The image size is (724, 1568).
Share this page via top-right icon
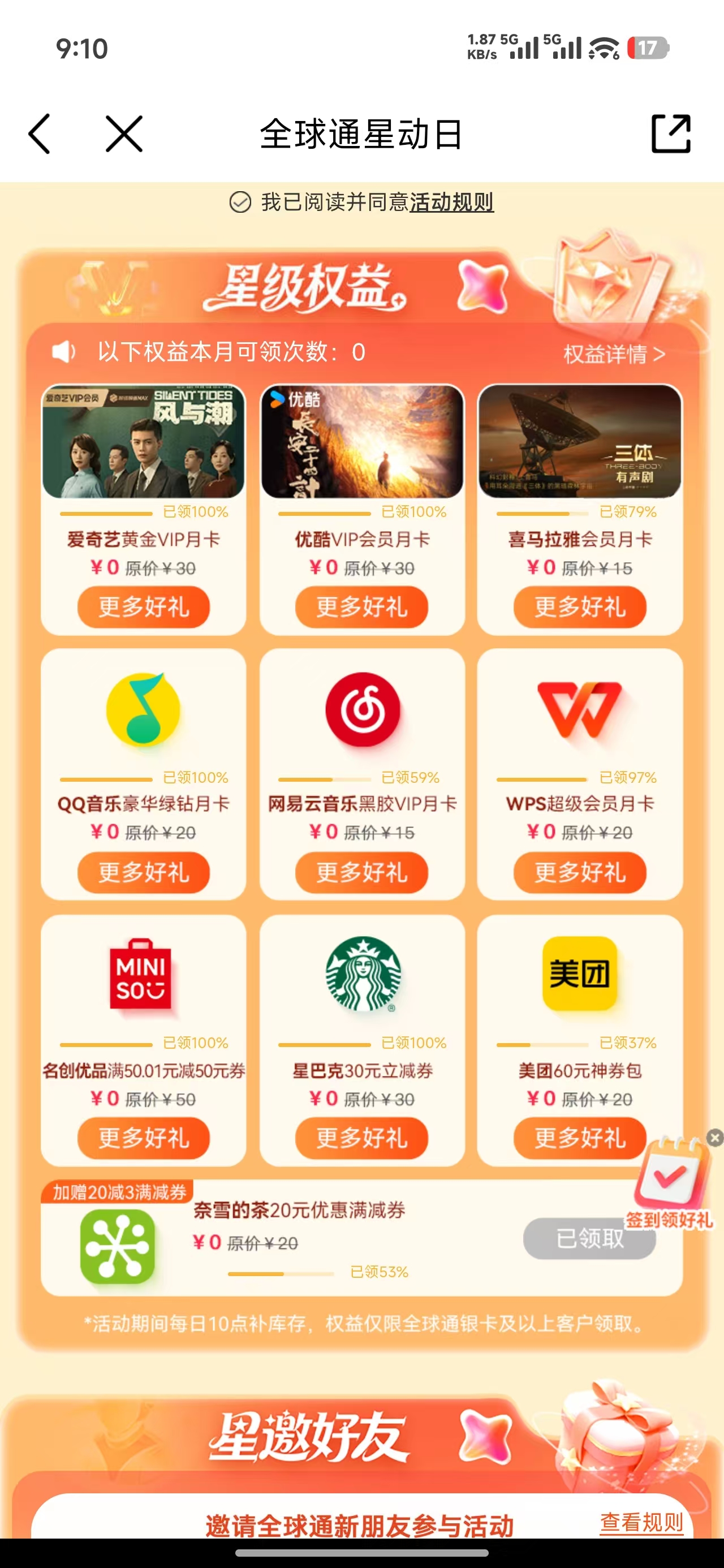pyautogui.click(x=670, y=134)
